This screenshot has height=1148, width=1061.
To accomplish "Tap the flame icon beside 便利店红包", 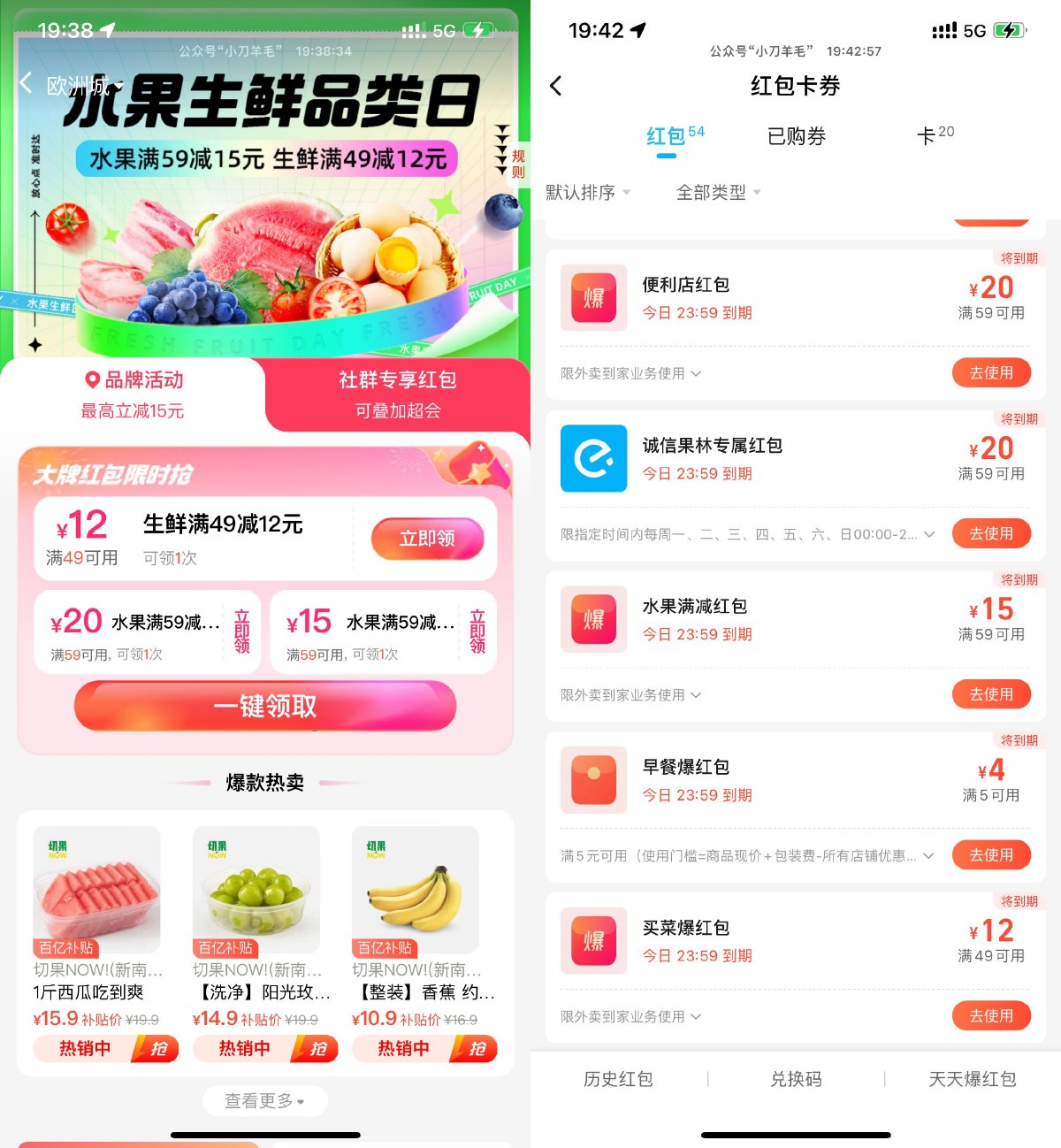I will pyautogui.click(x=593, y=298).
